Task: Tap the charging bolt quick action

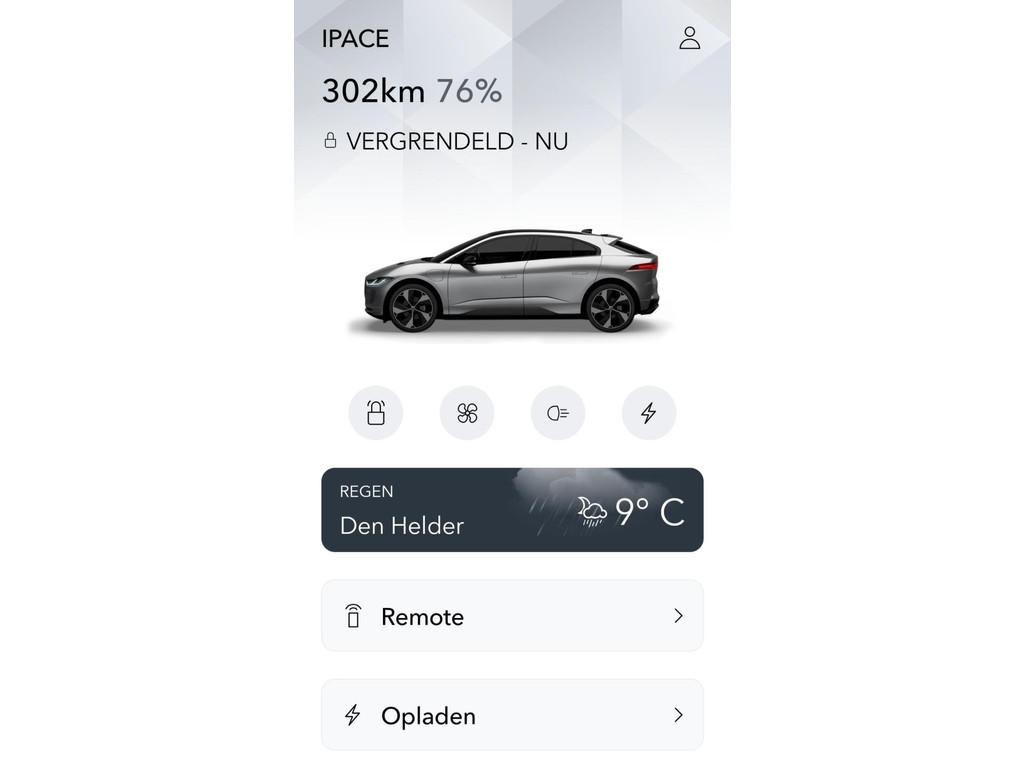Action: [649, 413]
